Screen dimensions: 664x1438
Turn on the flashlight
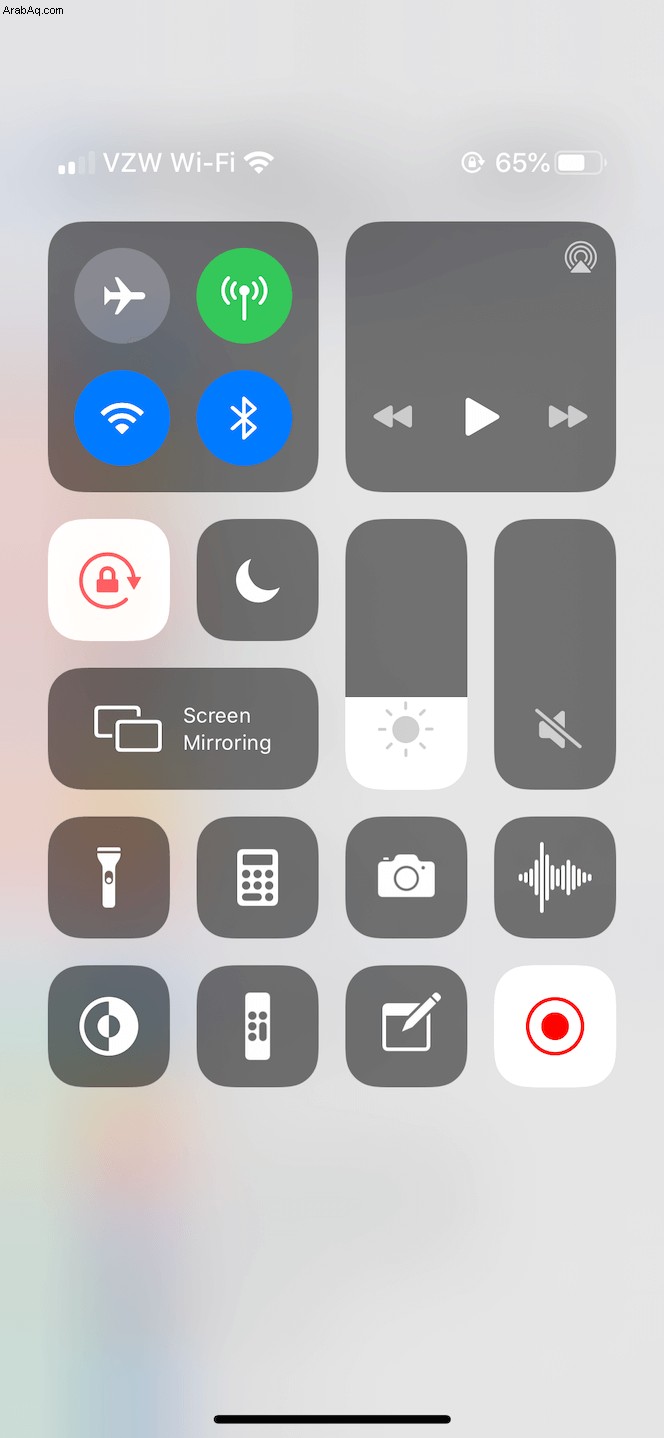(x=109, y=877)
